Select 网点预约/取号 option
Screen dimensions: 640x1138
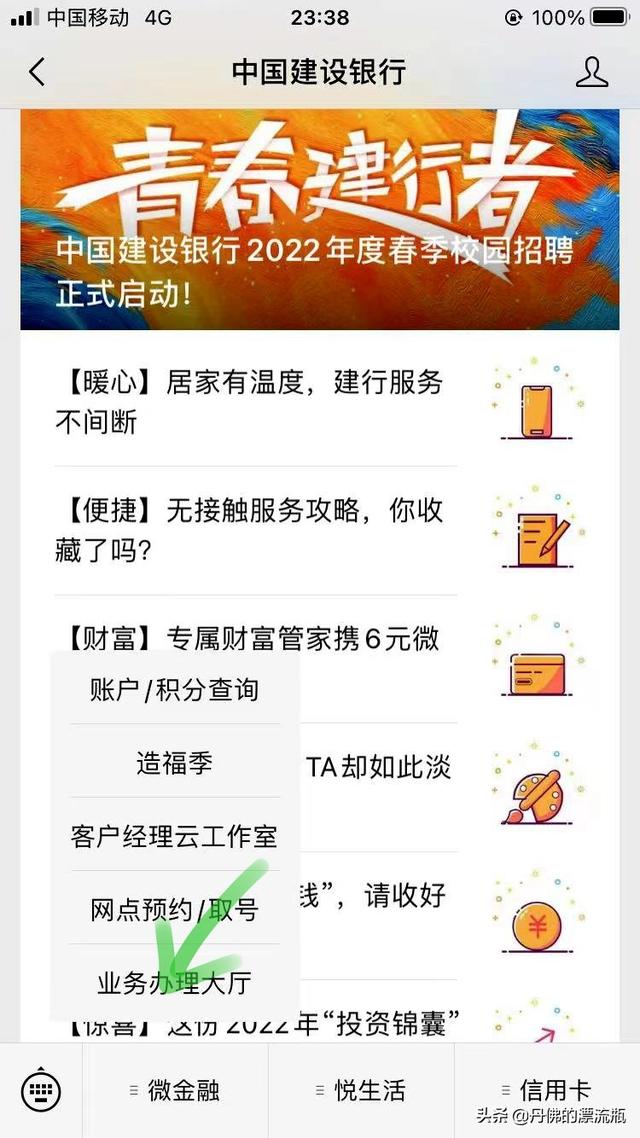[x=175, y=909]
